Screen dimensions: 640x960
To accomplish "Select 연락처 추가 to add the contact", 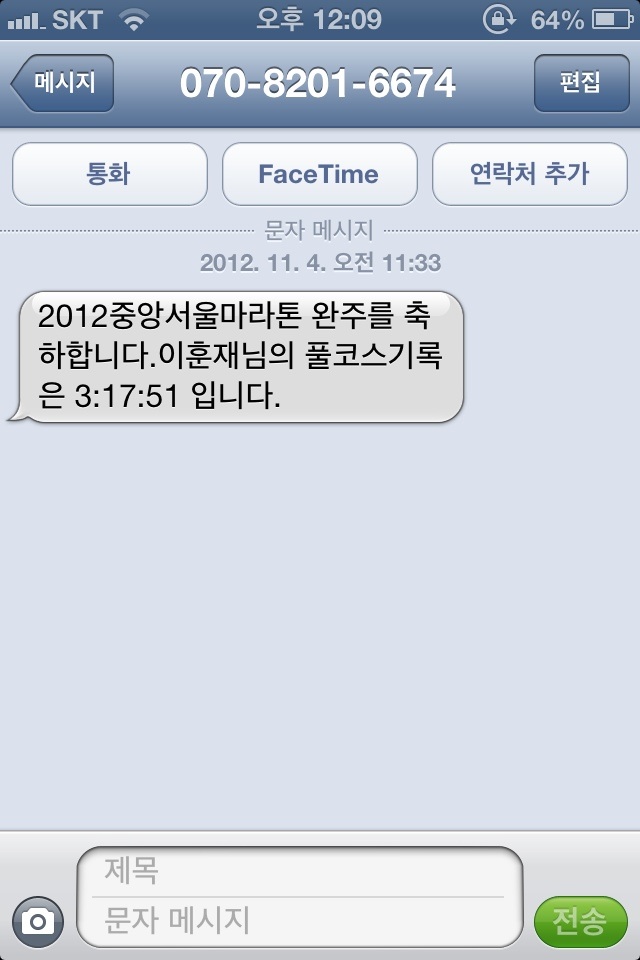I will click(x=529, y=174).
